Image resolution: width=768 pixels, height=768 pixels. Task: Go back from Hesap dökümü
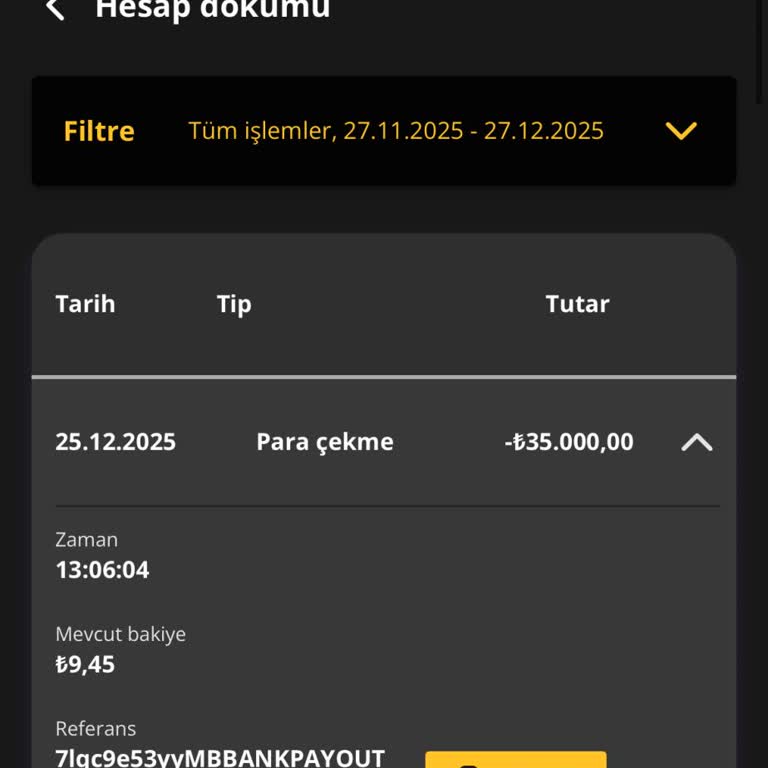(x=56, y=10)
